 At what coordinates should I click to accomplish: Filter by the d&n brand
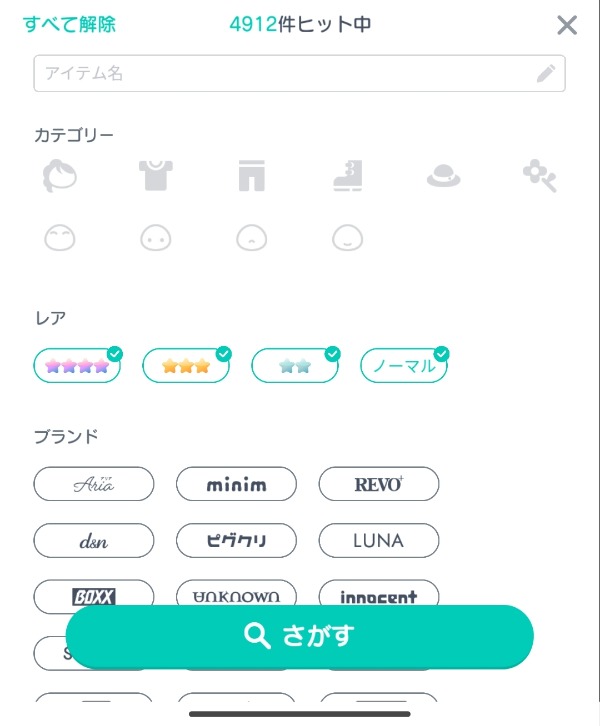click(94, 541)
